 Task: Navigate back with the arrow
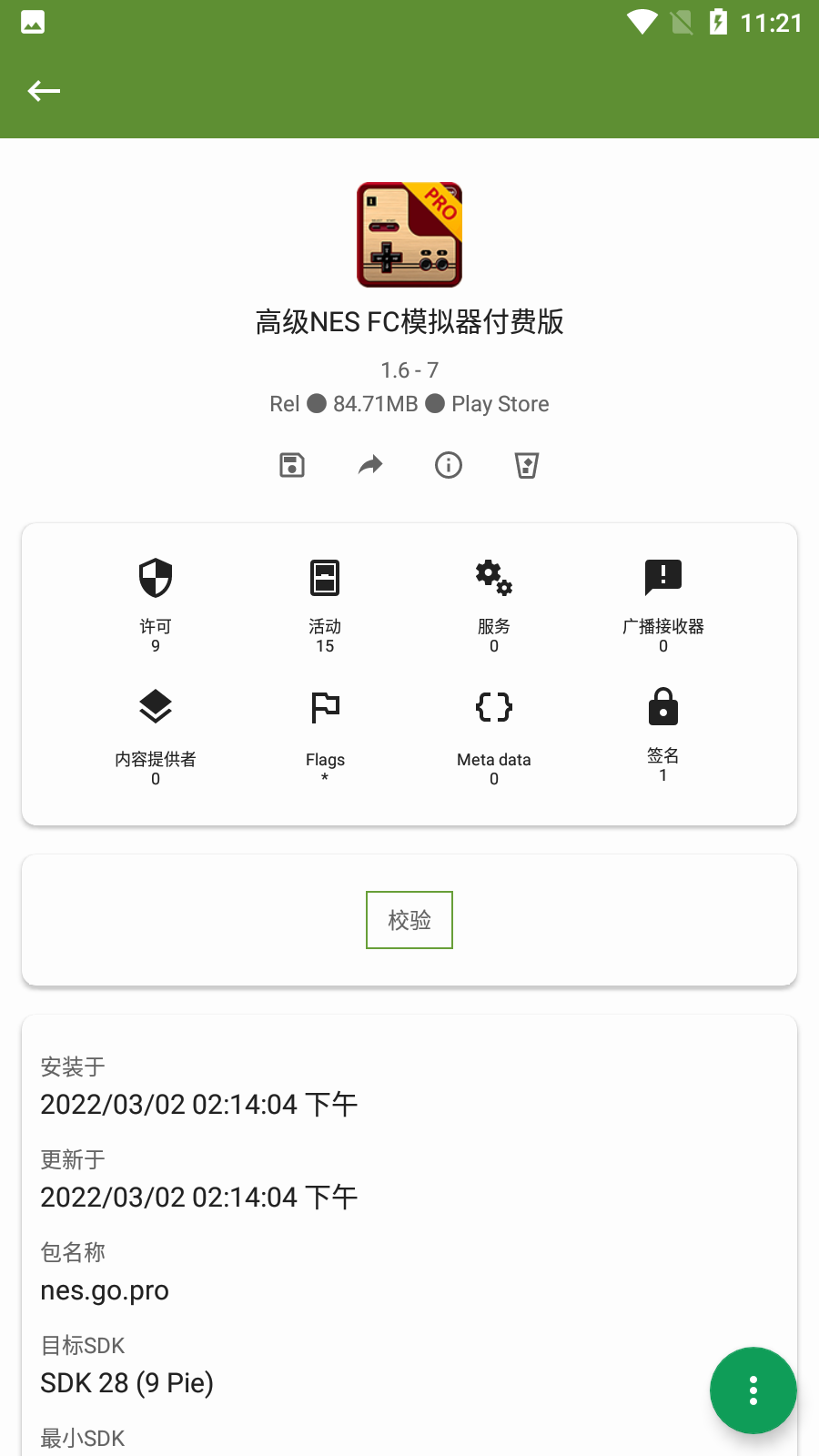44,90
